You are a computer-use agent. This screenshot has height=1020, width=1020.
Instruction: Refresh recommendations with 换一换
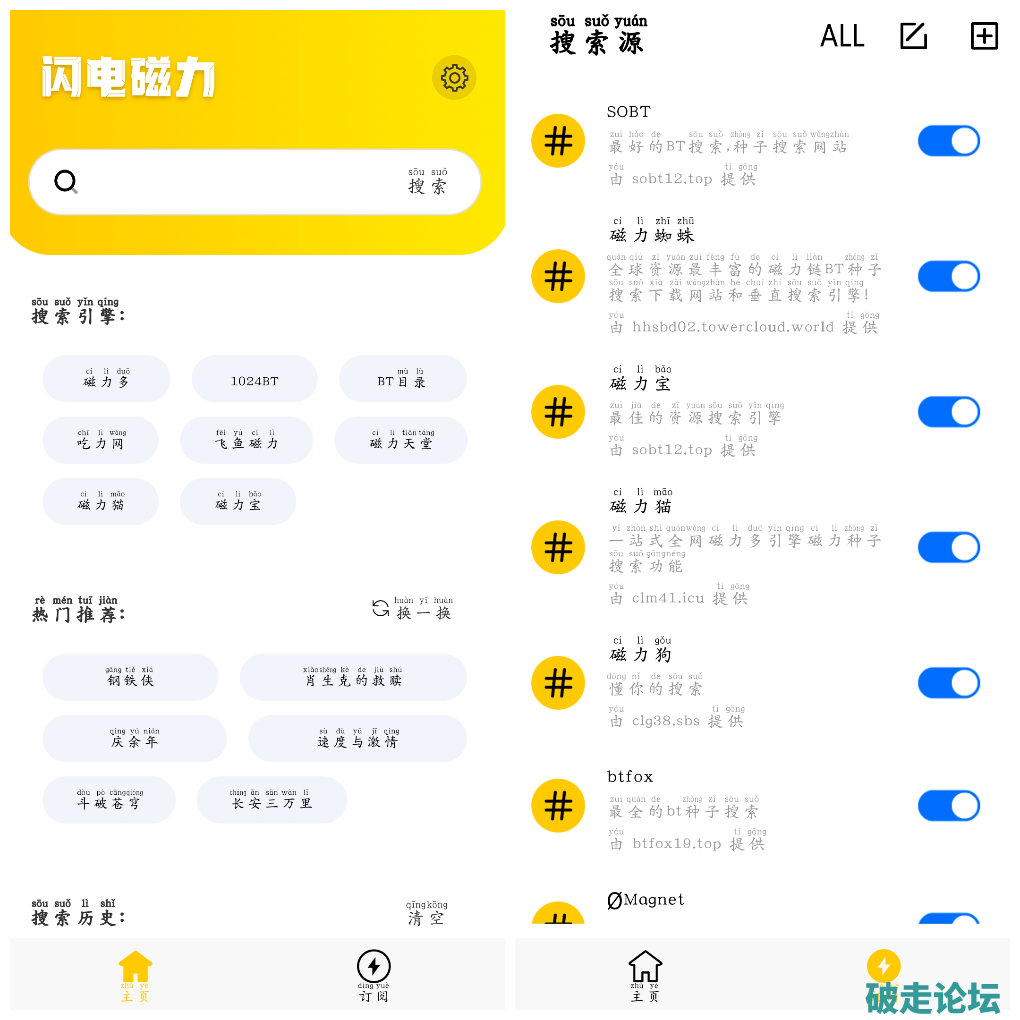click(x=412, y=609)
